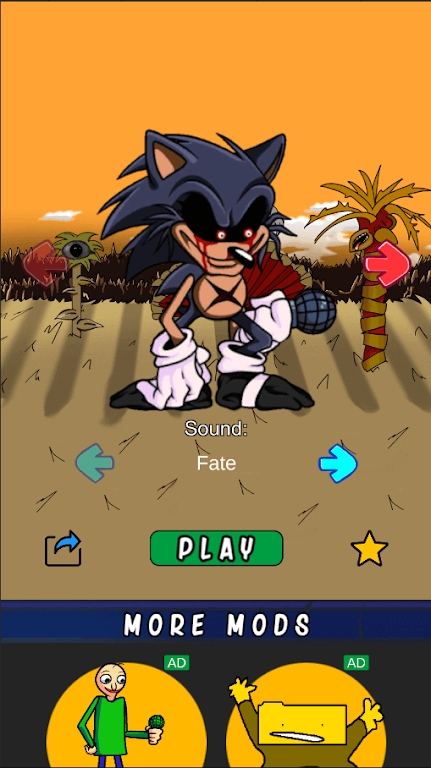431x768 pixels.
Task: Share this mod via the share icon
Action: point(63,549)
